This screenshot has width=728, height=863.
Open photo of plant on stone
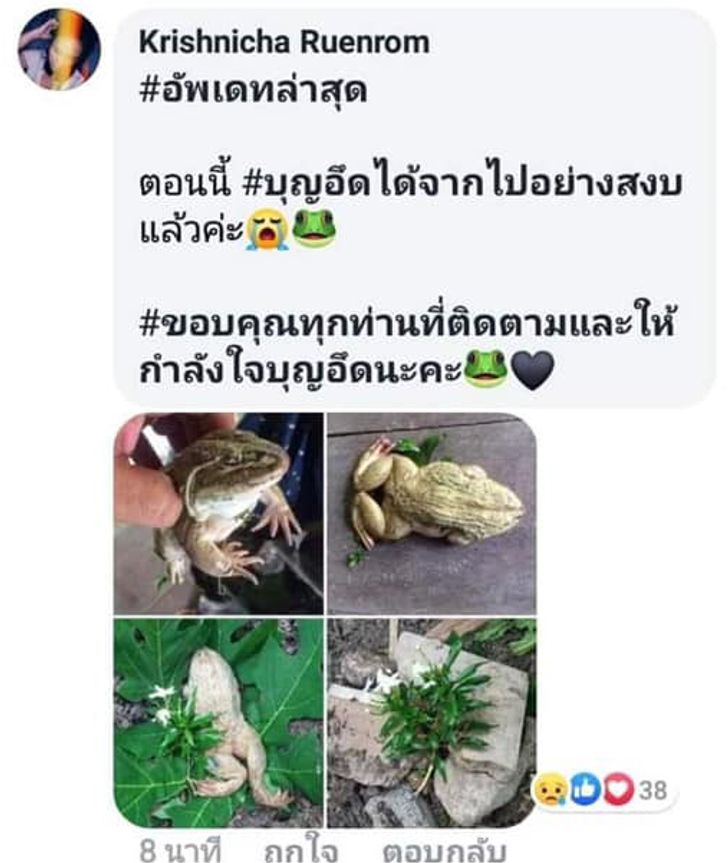pos(432,722)
